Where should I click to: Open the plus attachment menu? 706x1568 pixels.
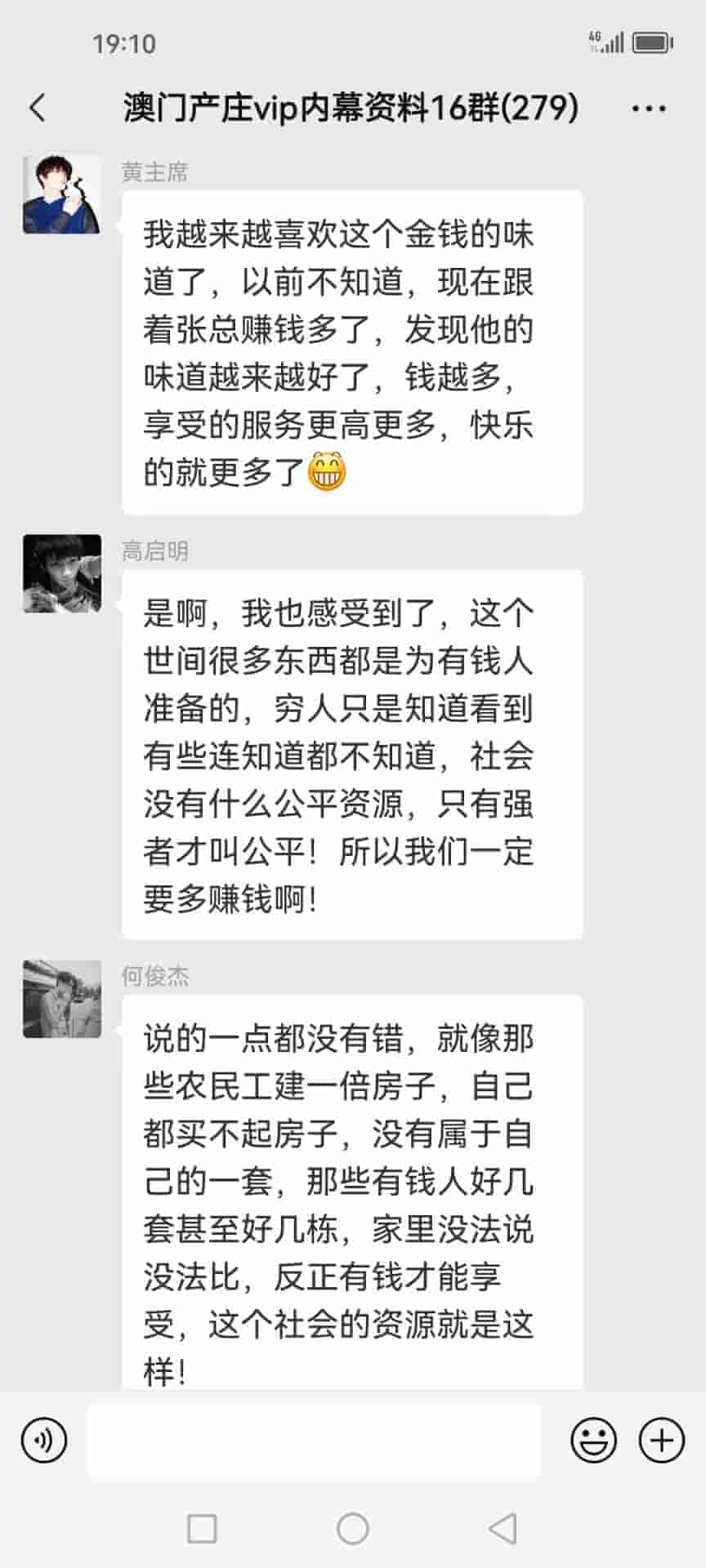tap(661, 1441)
